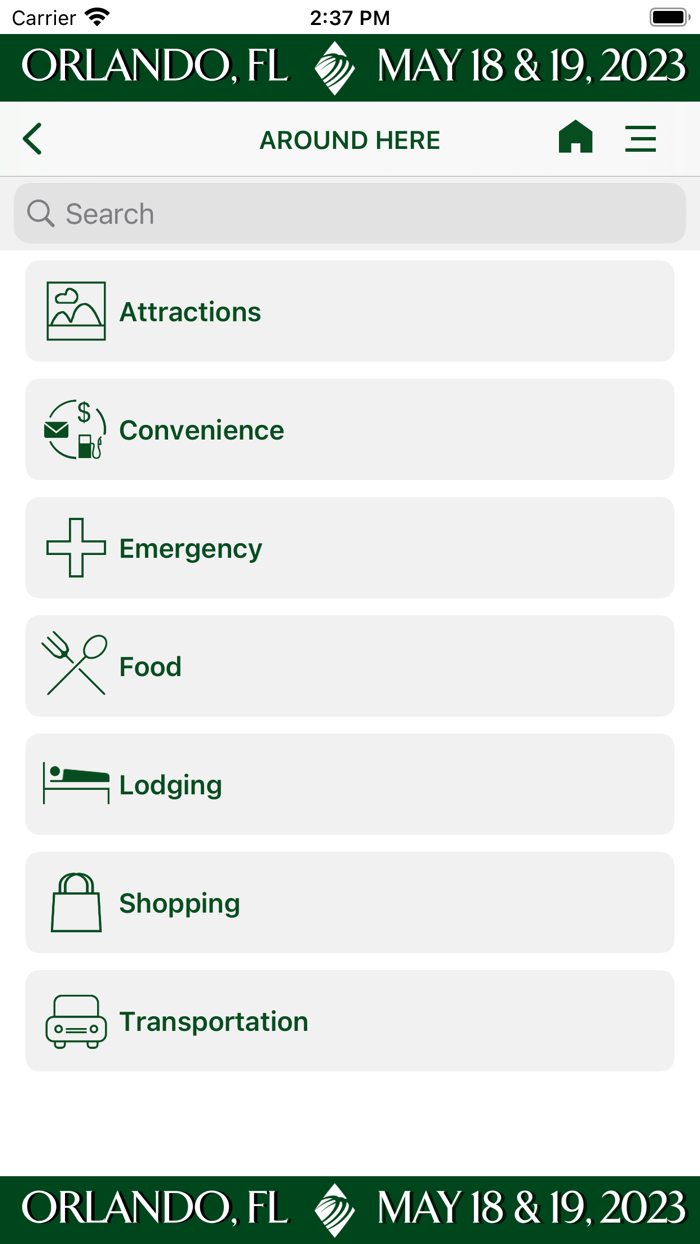
Task: Show Transportation options
Action: point(350,1021)
